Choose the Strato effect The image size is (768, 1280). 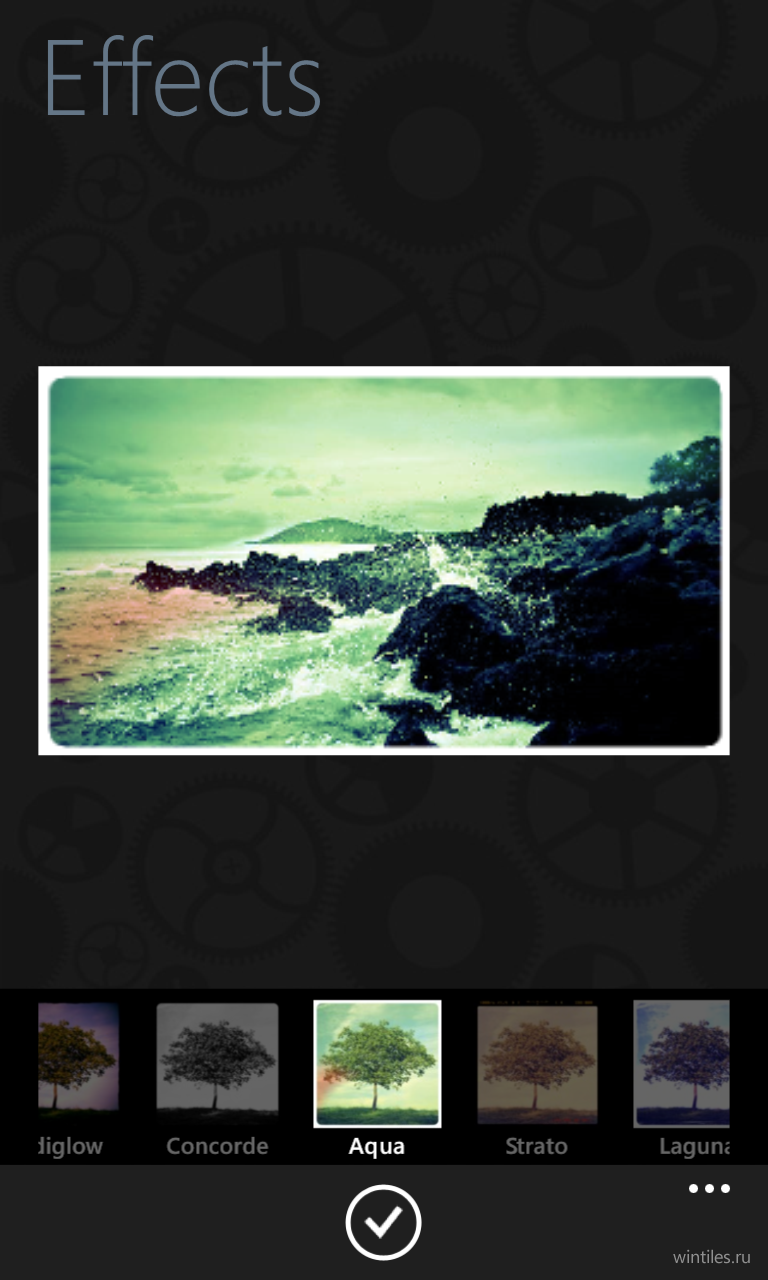click(537, 1065)
